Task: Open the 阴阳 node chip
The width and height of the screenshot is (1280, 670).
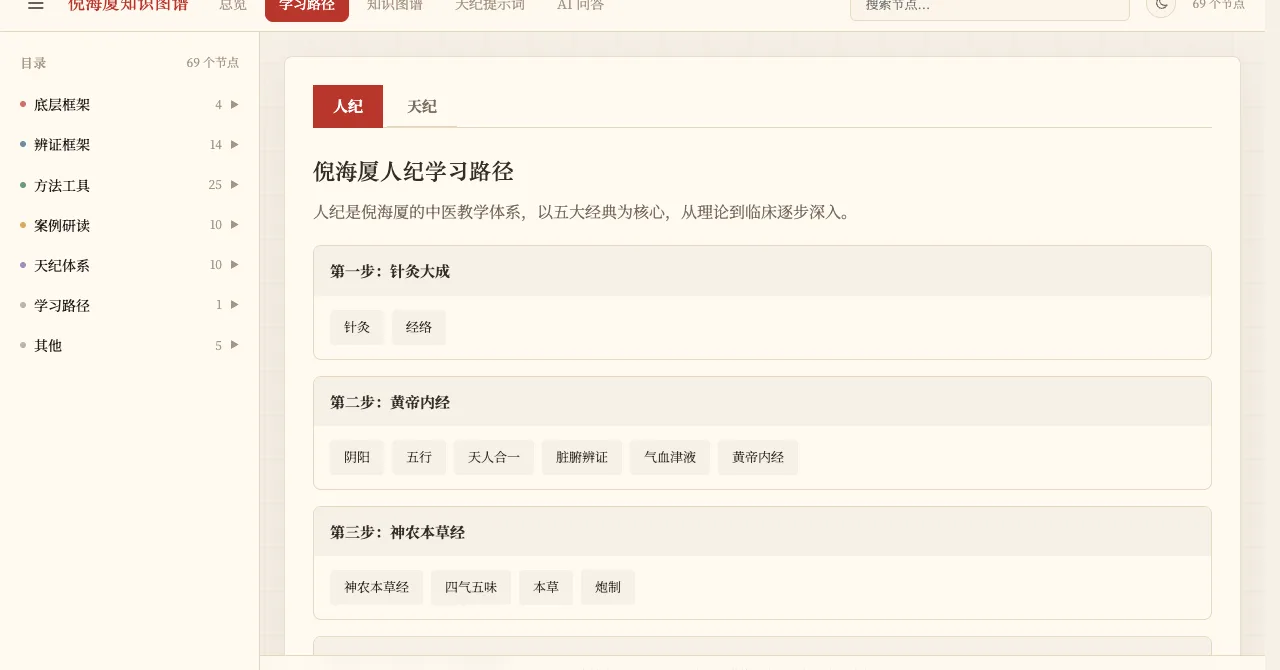Action: [x=357, y=457]
